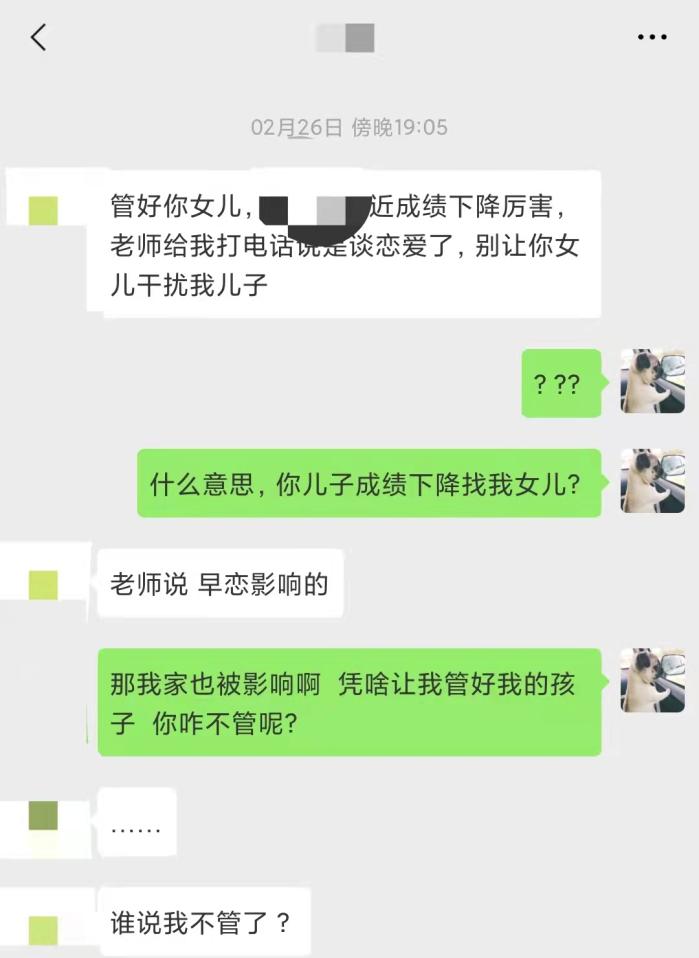Tap the contact avatar next to '谁说我不管了？'
Viewport: 699px width, 958px height.
[43, 930]
